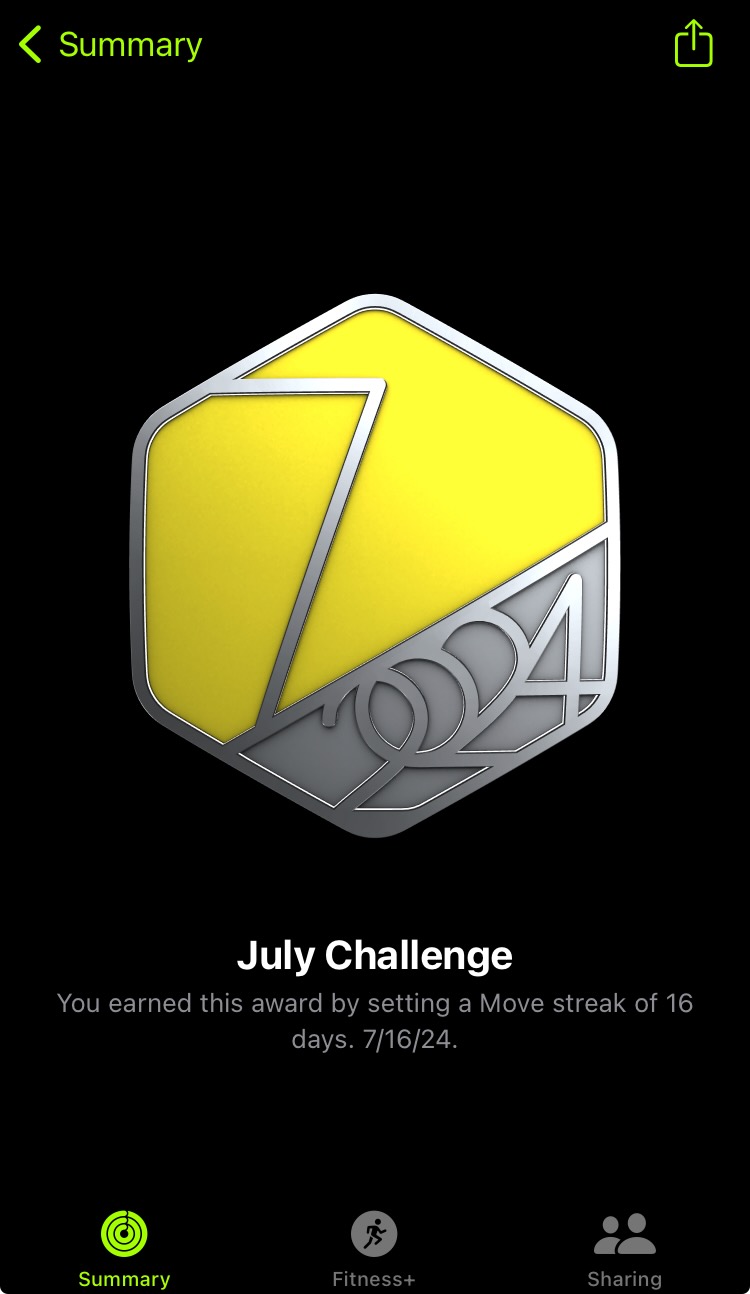Go back to Summary

click(110, 45)
